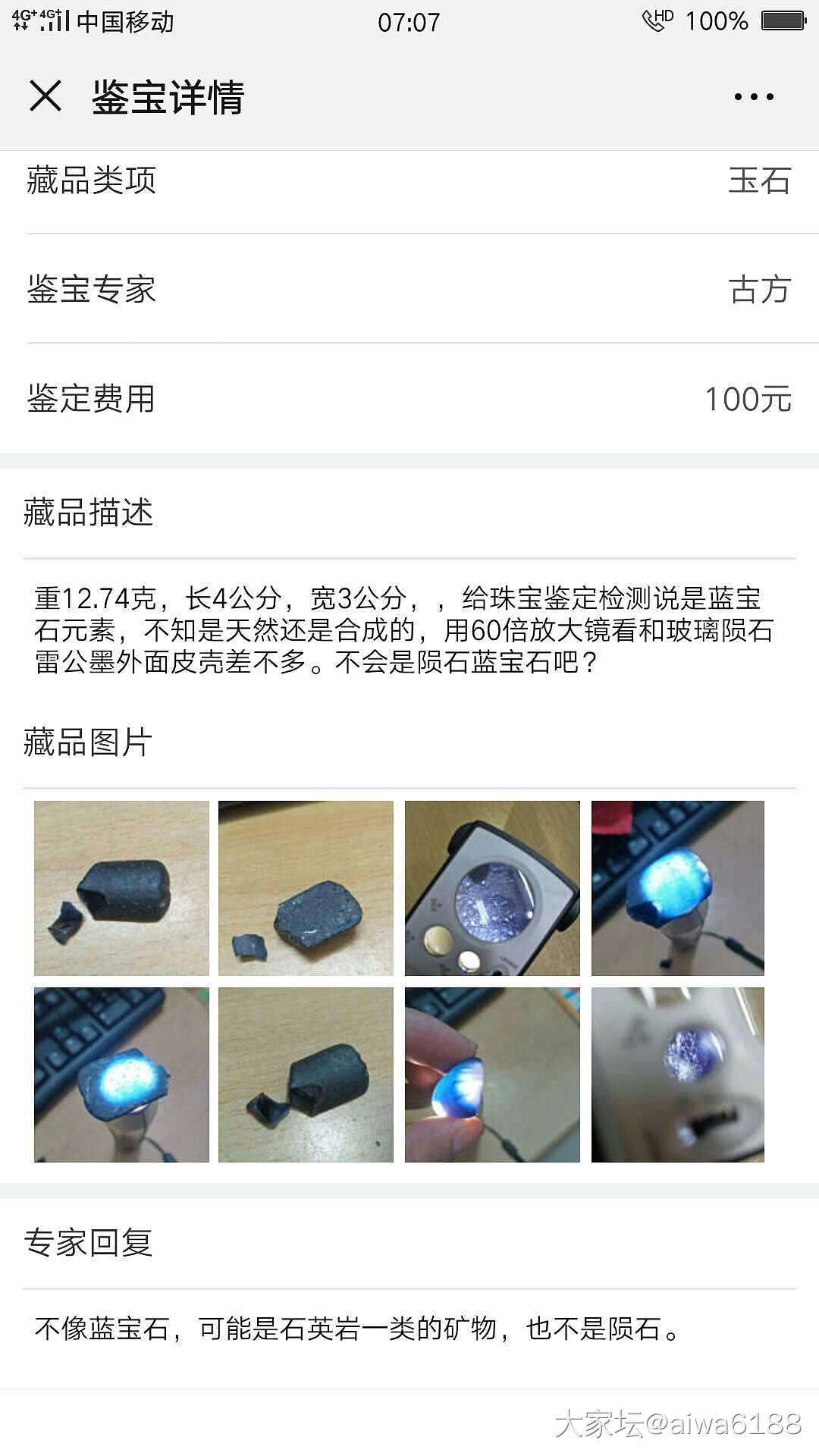The height and width of the screenshot is (1456, 819).
Task: Close the 鉴宝详情 page
Action: (45, 97)
